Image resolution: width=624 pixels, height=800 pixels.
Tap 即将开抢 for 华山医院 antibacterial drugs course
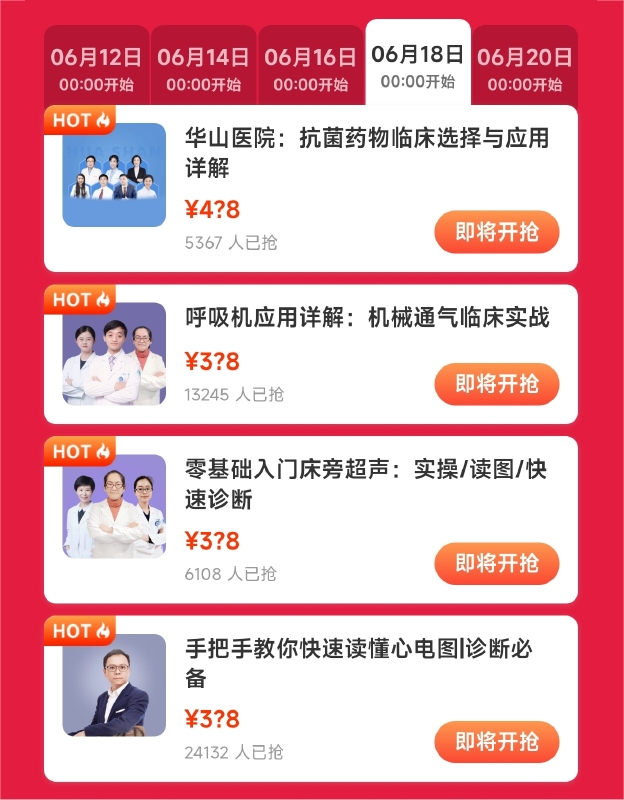click(496, 232)
